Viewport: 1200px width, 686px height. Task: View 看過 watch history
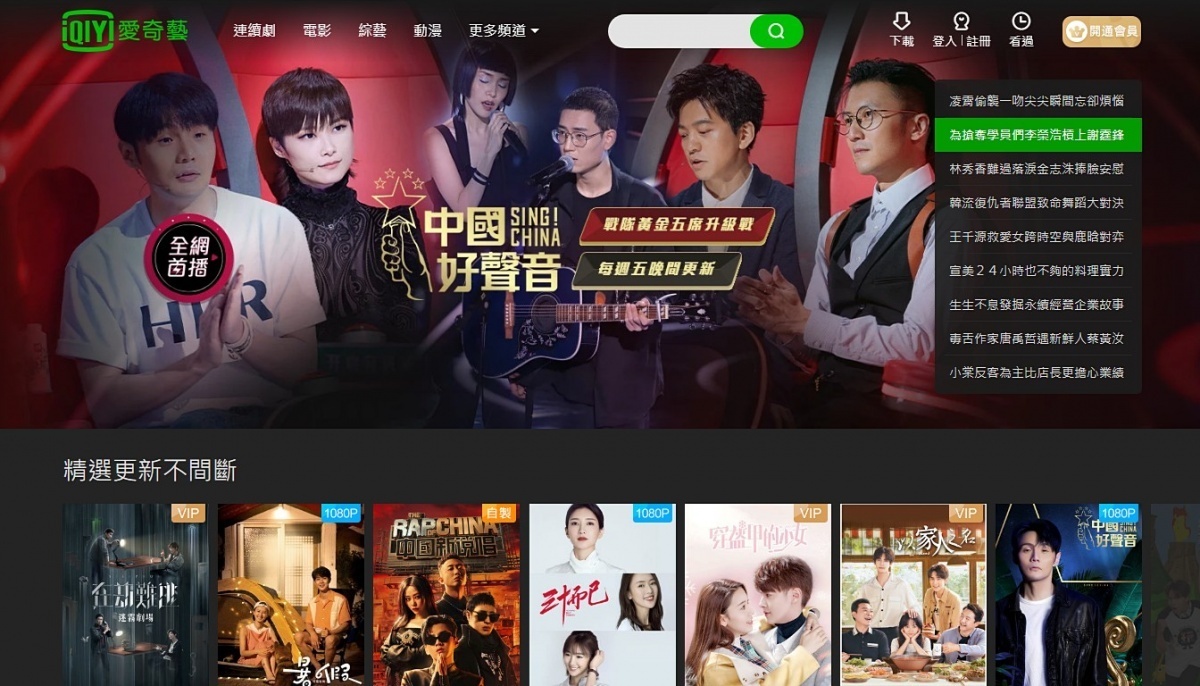tap(1021, 30)
